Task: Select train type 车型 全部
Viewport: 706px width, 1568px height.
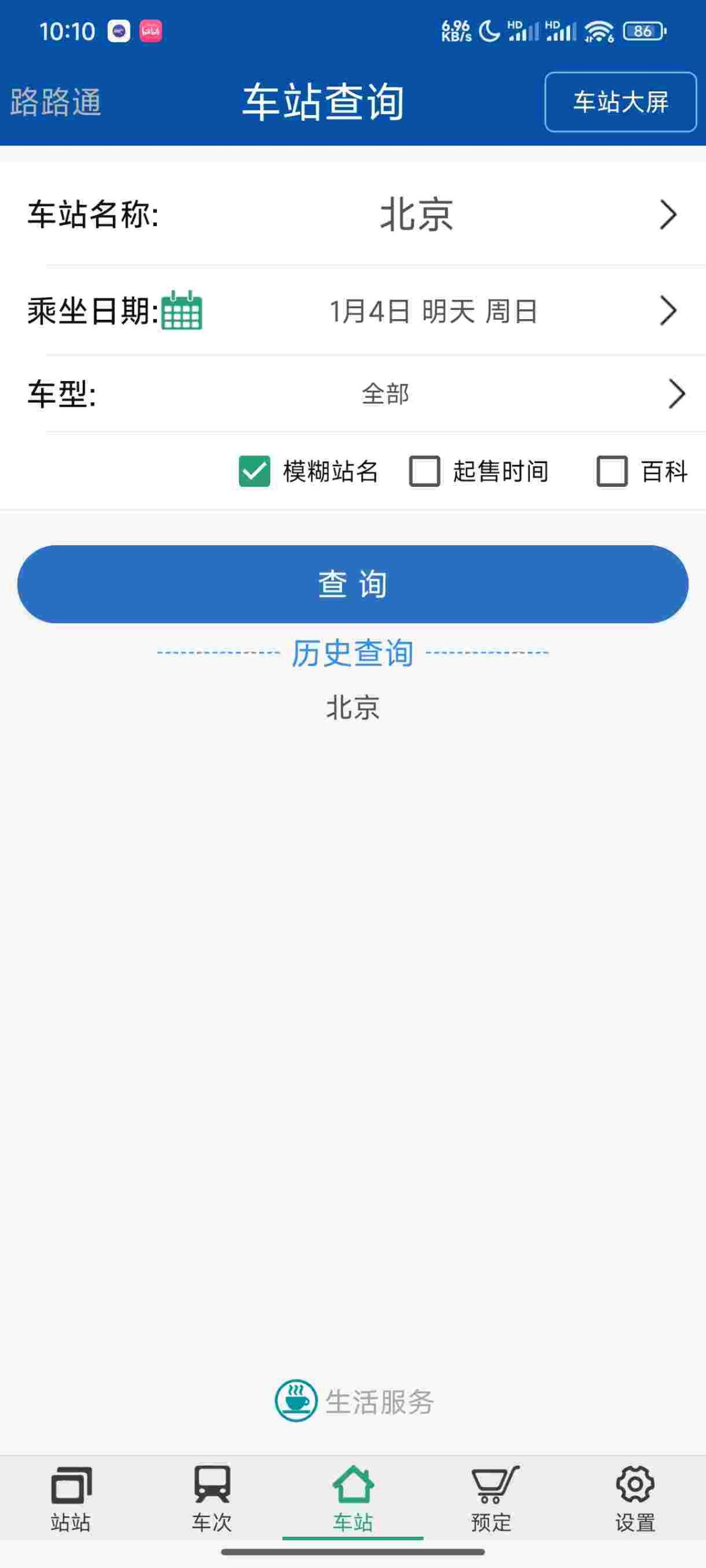Action: [x=385, y=393]
